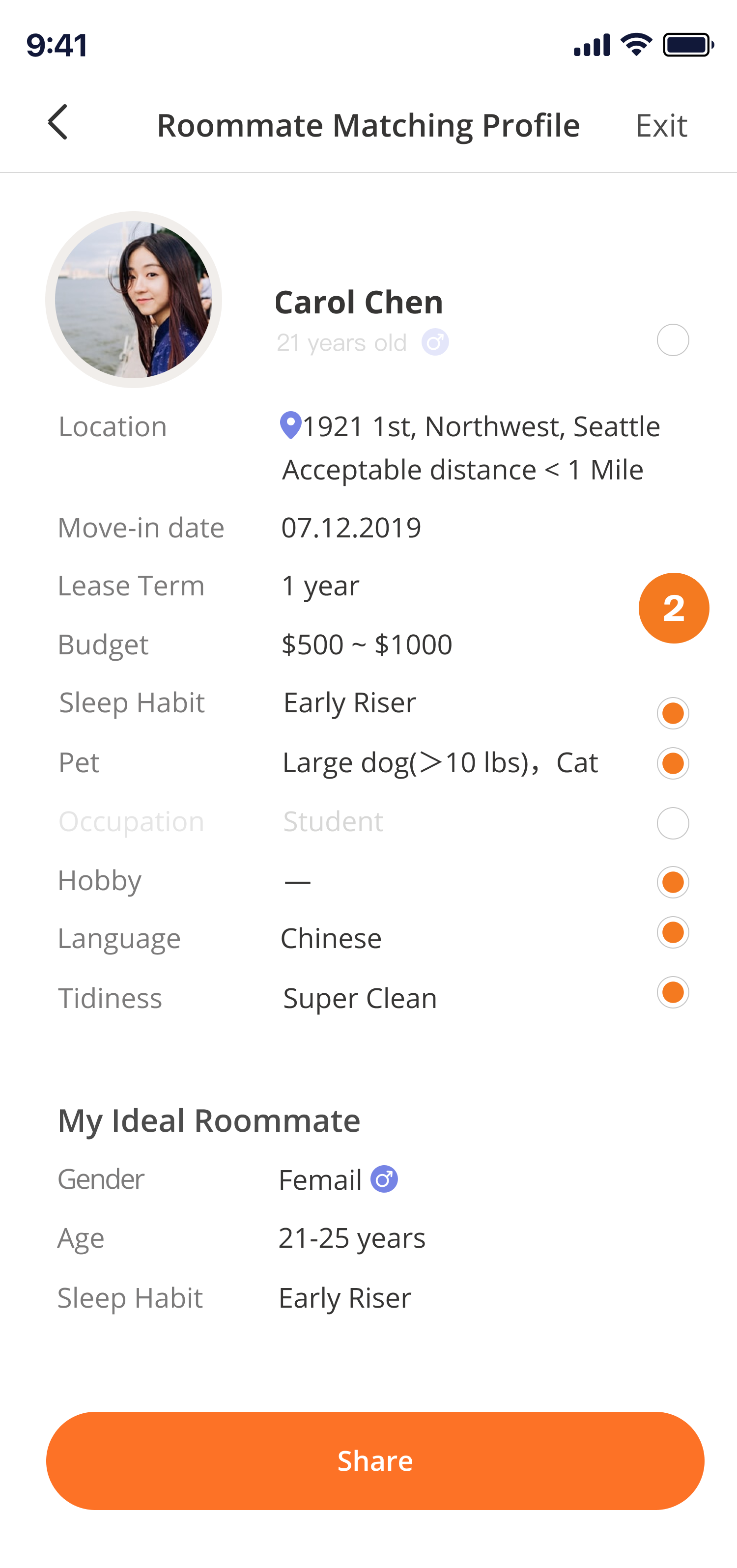Image resolution: width=737 pixels, height=1568 pixels.
Task: Share the roommate matching profile
Action: tap(375, 1460)
